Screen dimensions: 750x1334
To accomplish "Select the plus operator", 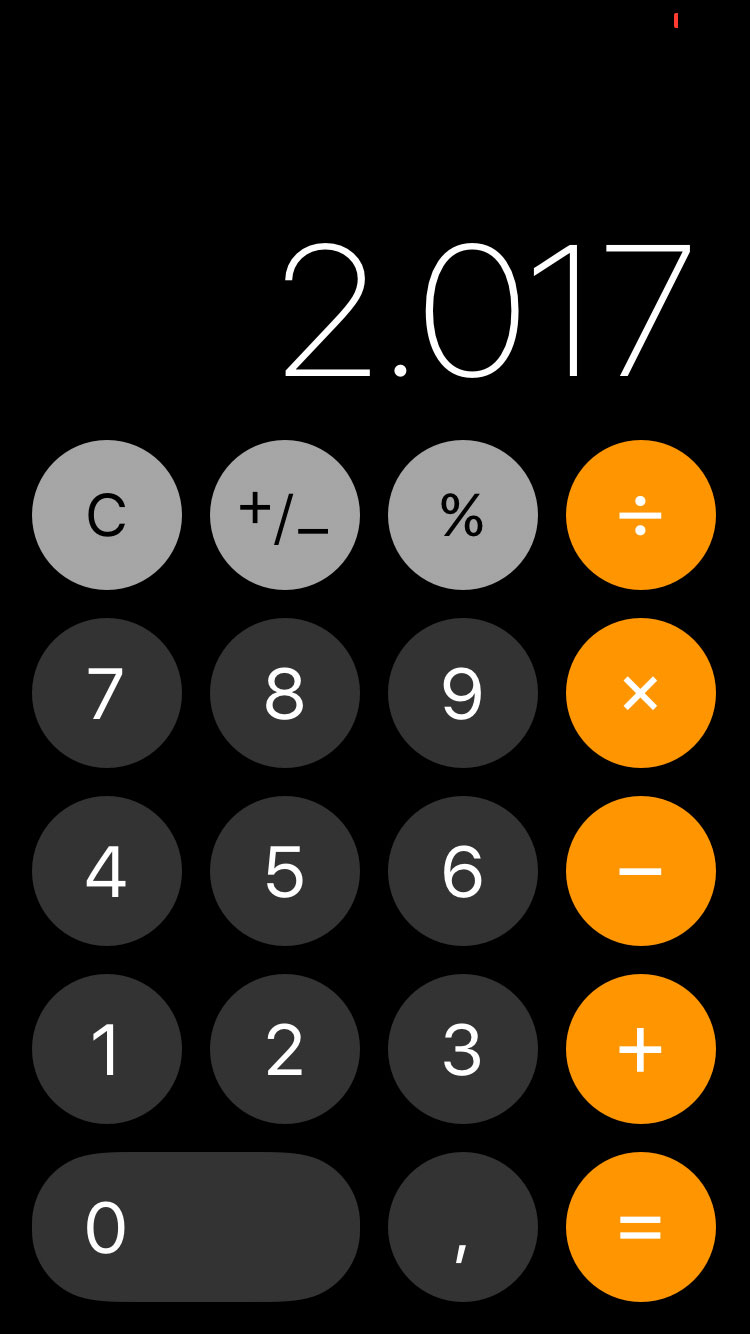I will pyautogui.click(x=641, y=1049).
